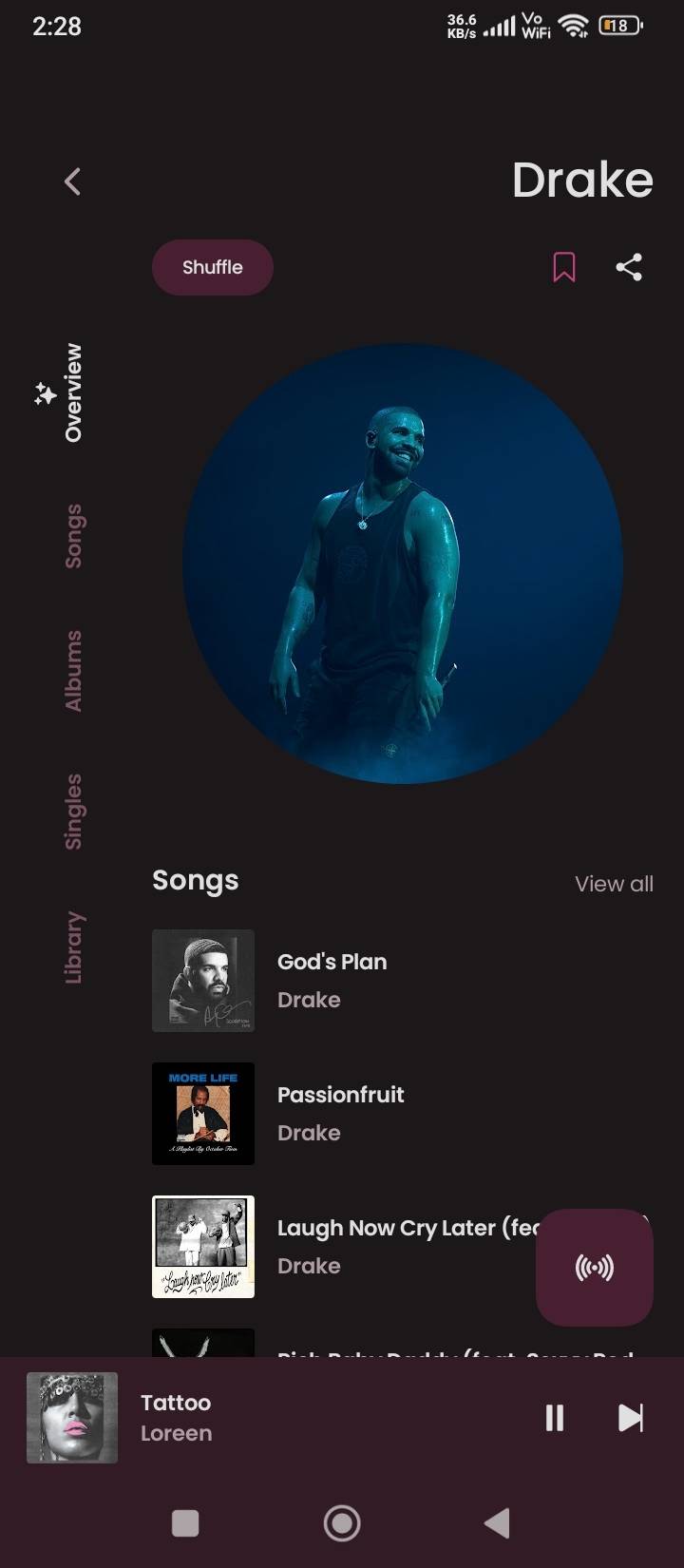
Task: Select the Library tab
Action: (x=73, y=947)
